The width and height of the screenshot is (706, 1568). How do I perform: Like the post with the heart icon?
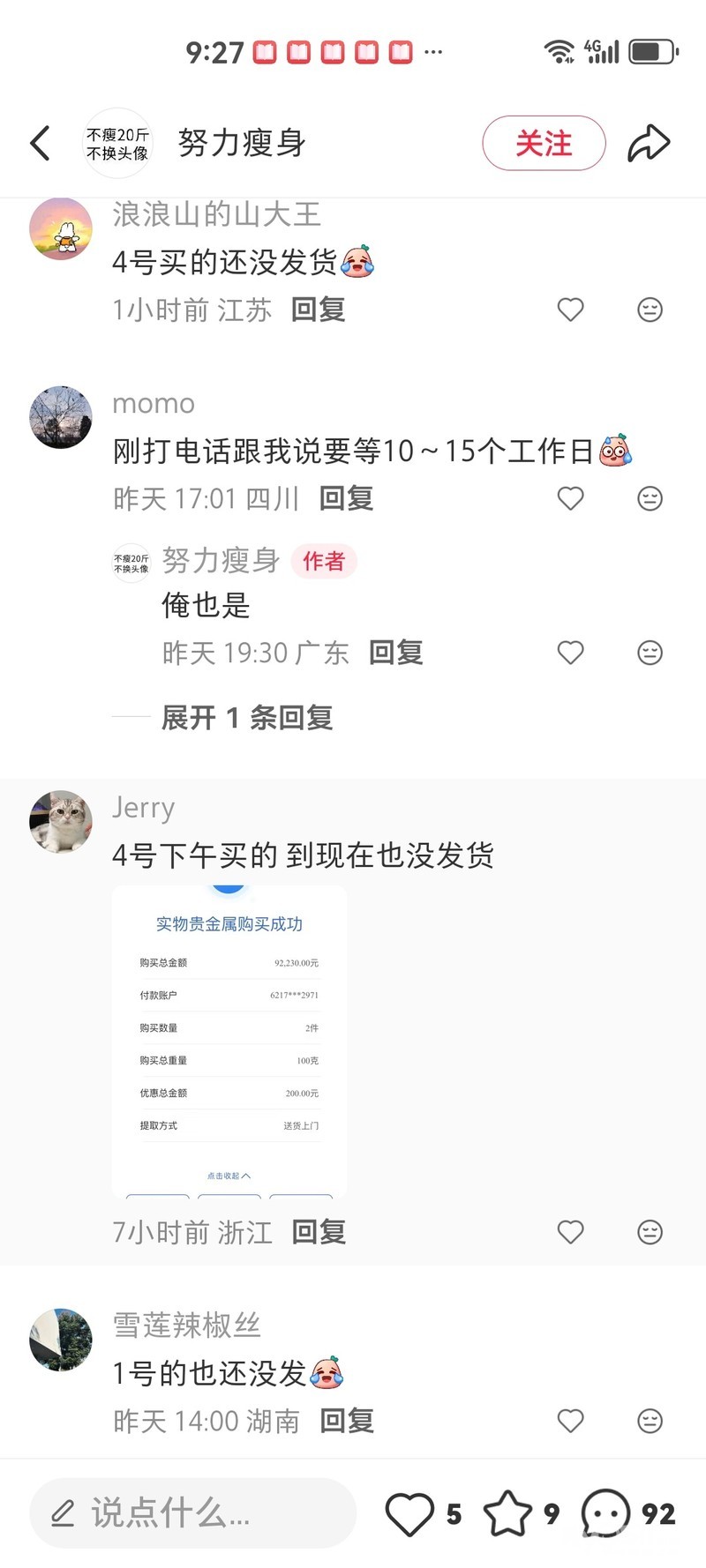(410, 1513)
